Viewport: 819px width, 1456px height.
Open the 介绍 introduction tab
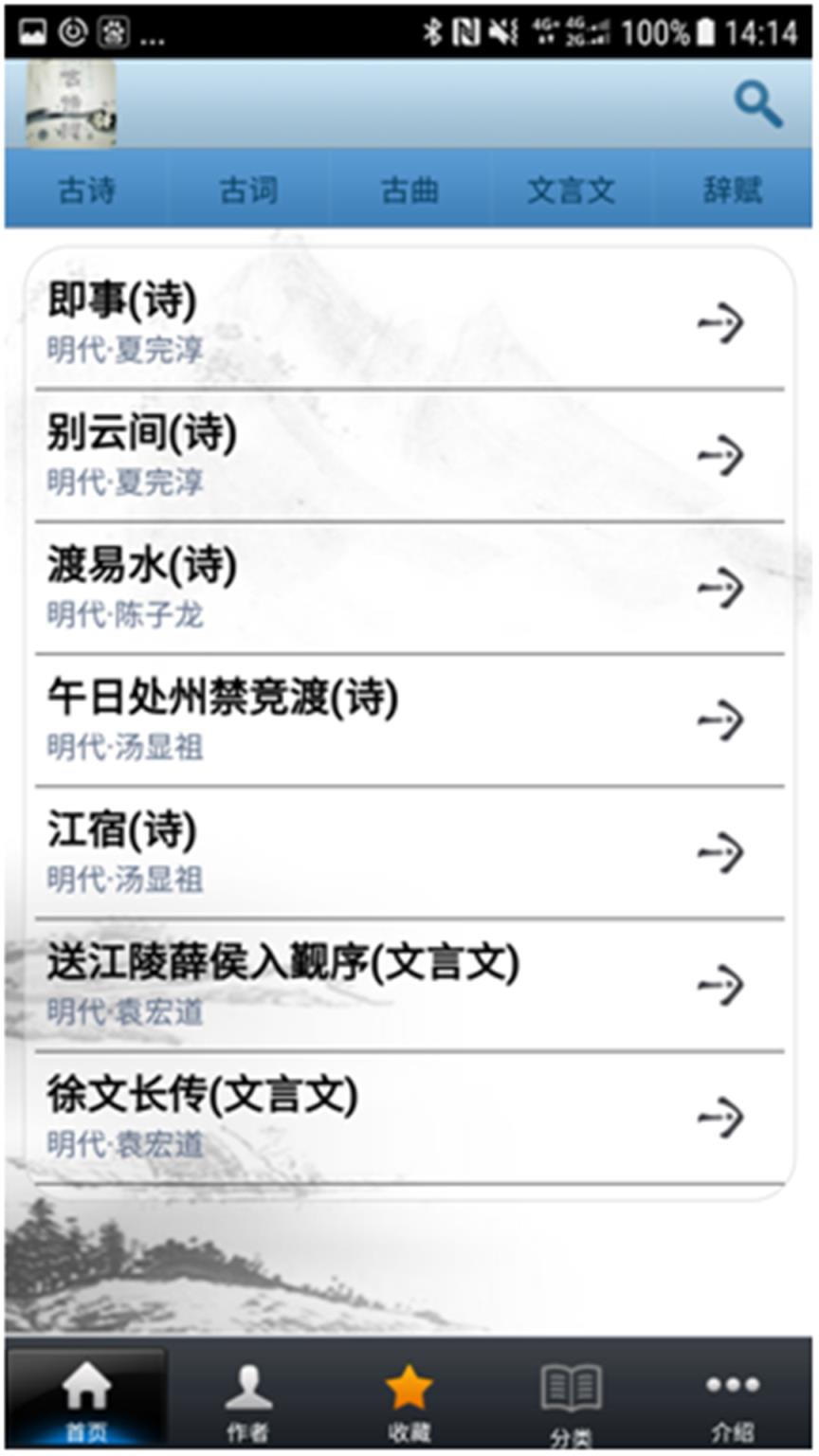733,1399
